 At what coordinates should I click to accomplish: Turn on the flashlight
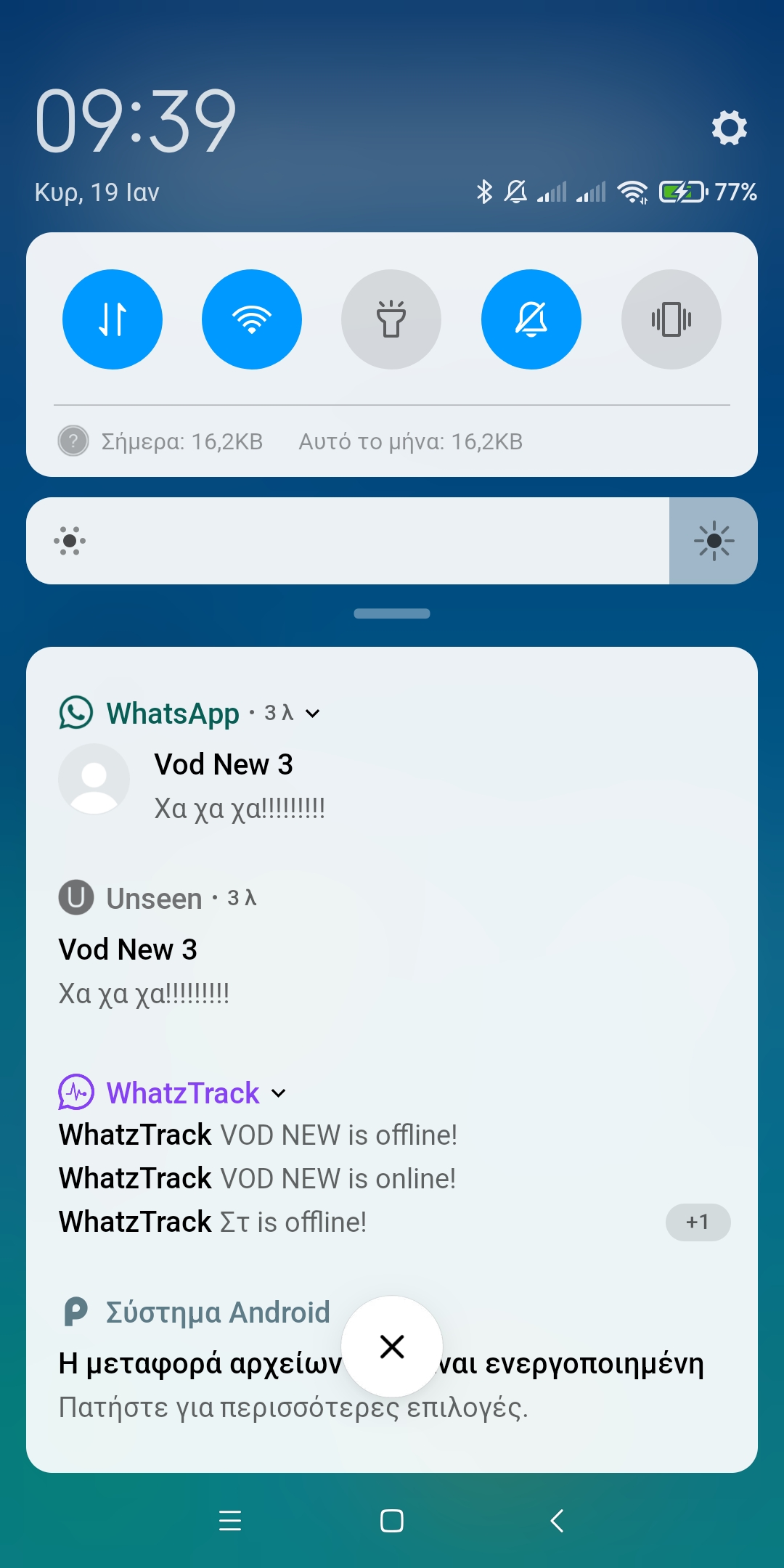391,319
